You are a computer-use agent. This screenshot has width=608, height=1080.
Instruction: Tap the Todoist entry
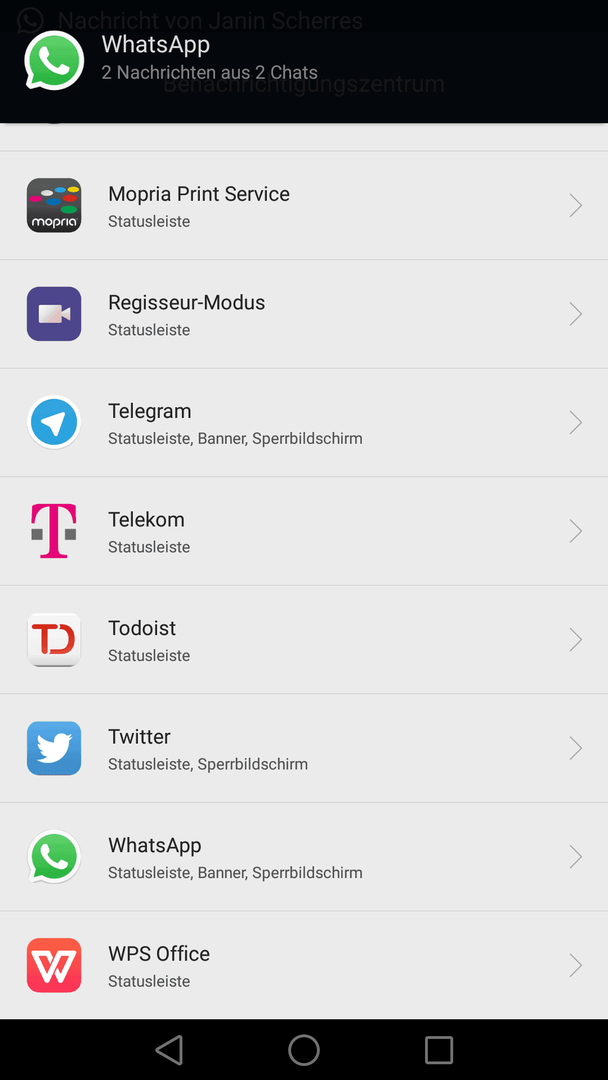(x=304, y=639)
